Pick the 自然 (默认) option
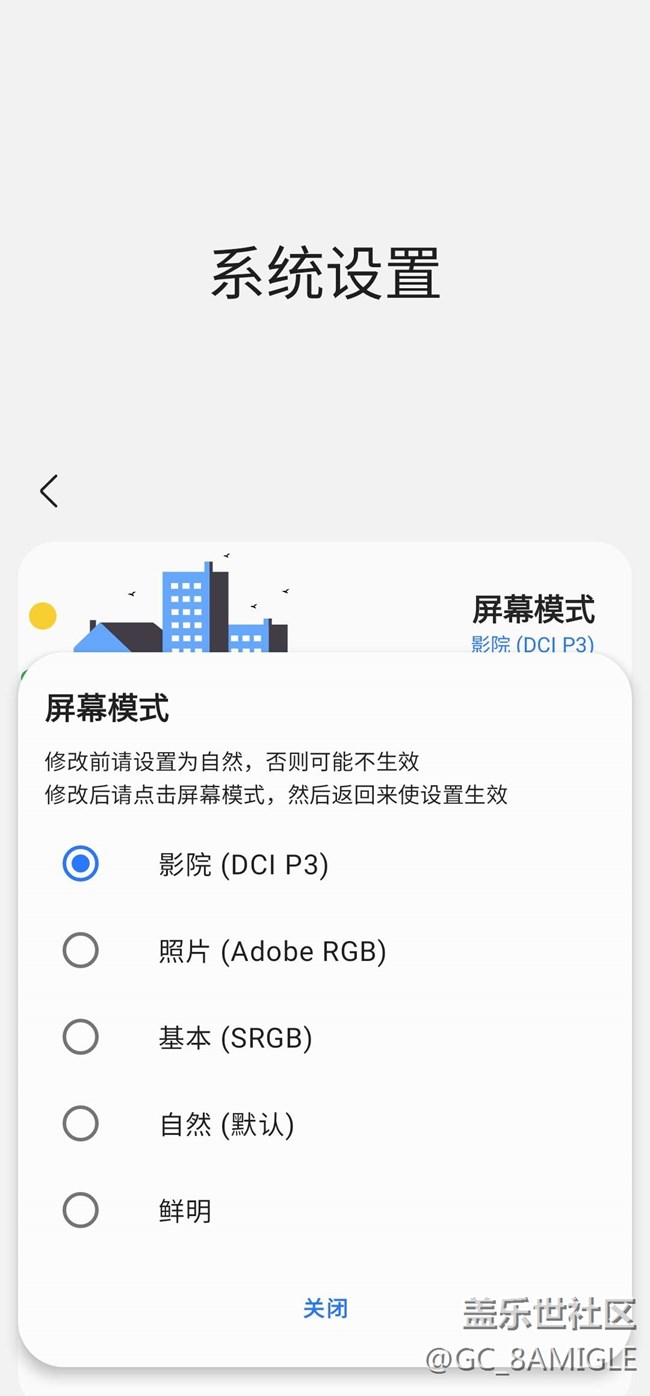The height and width of the screenshot is (1396, 650). pos(81,1125)
